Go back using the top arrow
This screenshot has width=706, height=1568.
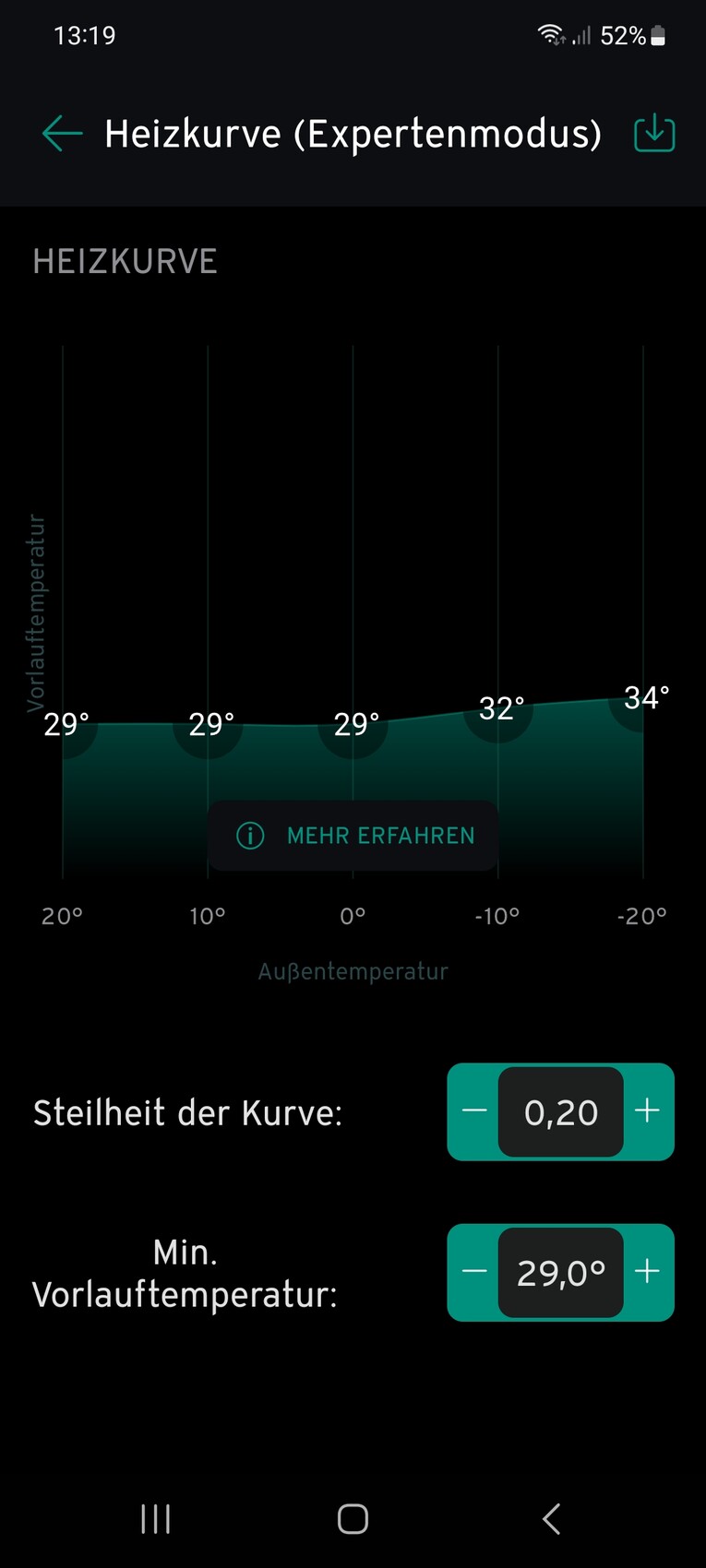[62, 134]
